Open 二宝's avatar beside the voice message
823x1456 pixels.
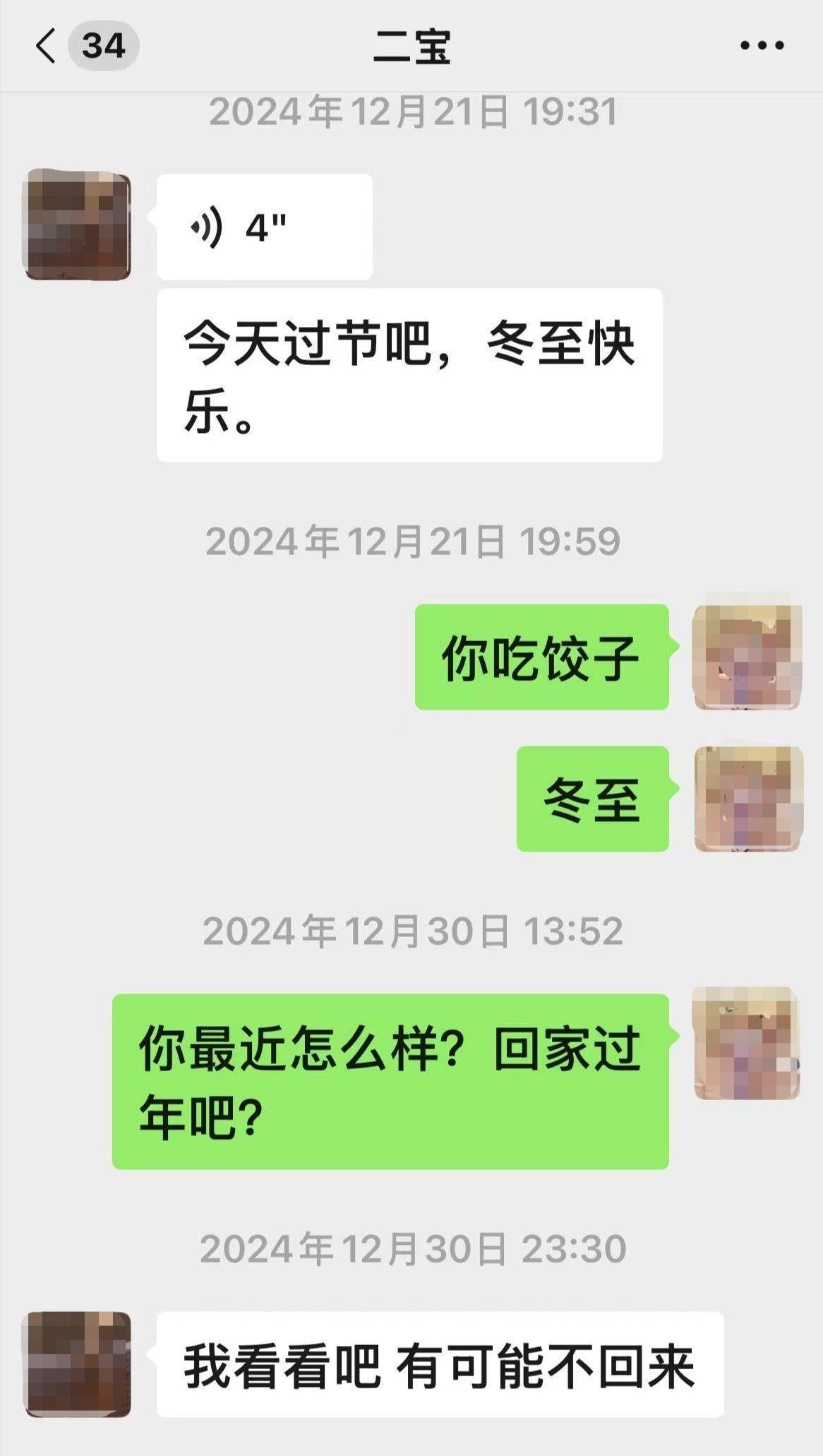(78, 225)
